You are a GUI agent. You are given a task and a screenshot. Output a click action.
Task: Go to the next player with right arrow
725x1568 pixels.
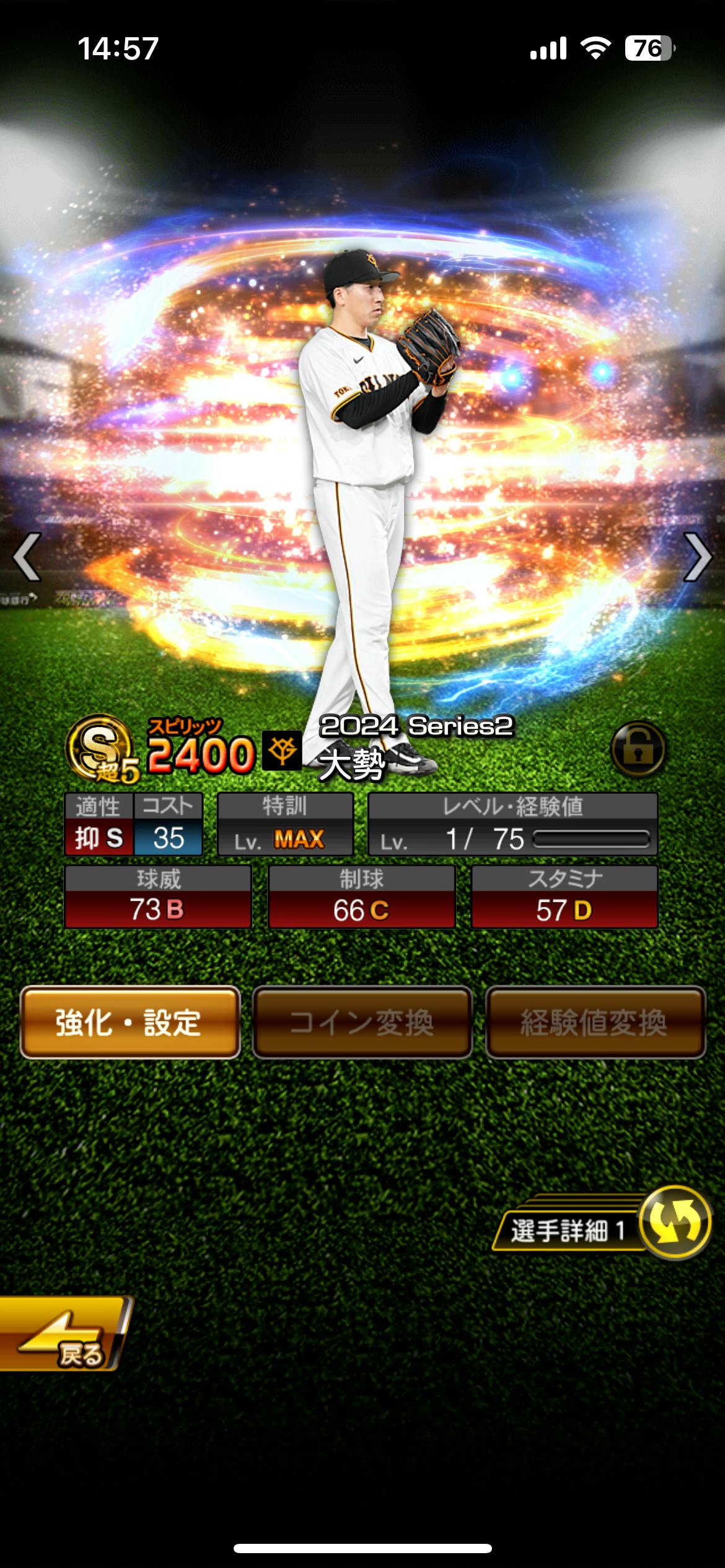[697, 557]
